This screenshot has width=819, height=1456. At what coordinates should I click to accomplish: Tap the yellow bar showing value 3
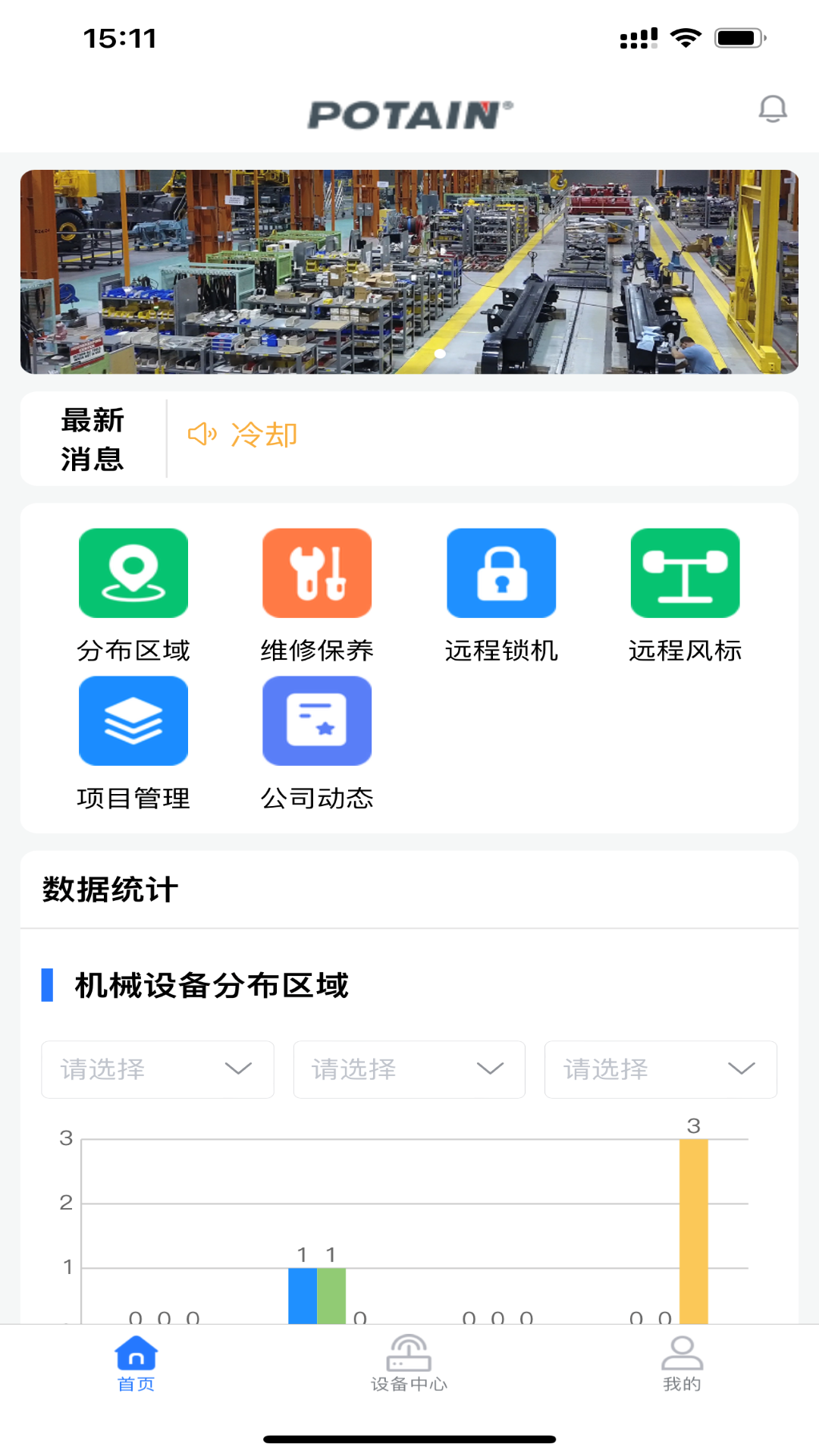(692, 1228)
